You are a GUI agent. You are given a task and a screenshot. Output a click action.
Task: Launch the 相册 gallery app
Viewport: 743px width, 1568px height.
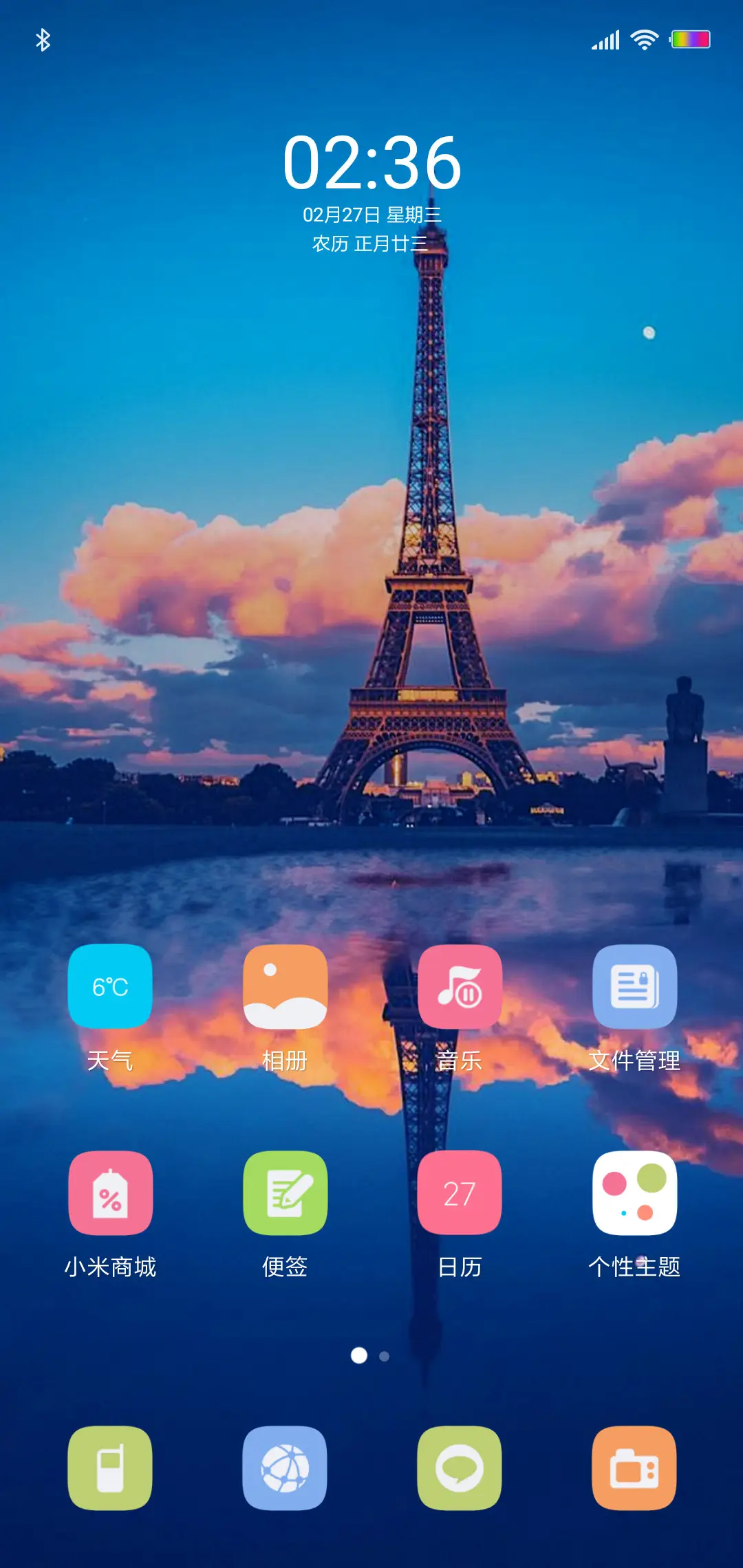285,987
